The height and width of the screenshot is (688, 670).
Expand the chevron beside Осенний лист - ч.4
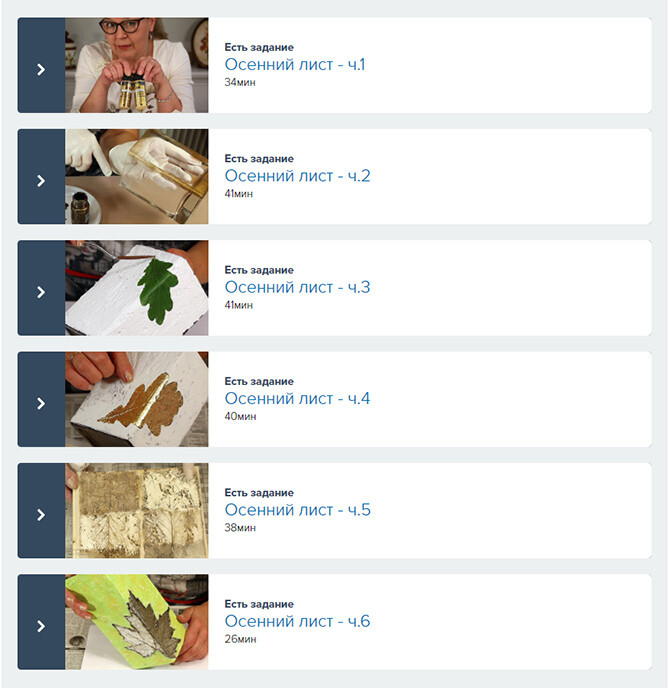pyautogui.click(x=41, y=403)
